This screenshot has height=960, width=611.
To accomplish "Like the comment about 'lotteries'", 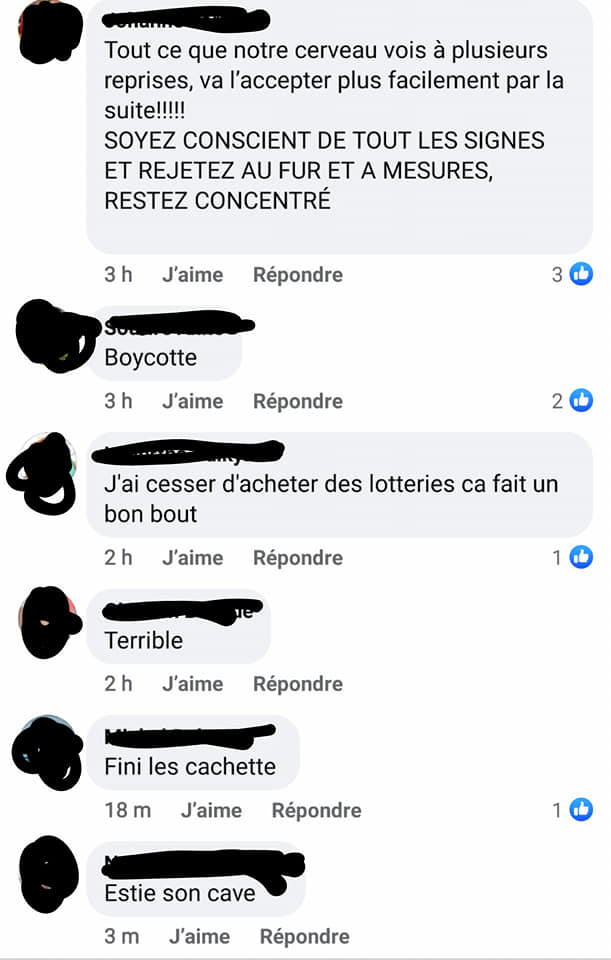I will 192,558.
